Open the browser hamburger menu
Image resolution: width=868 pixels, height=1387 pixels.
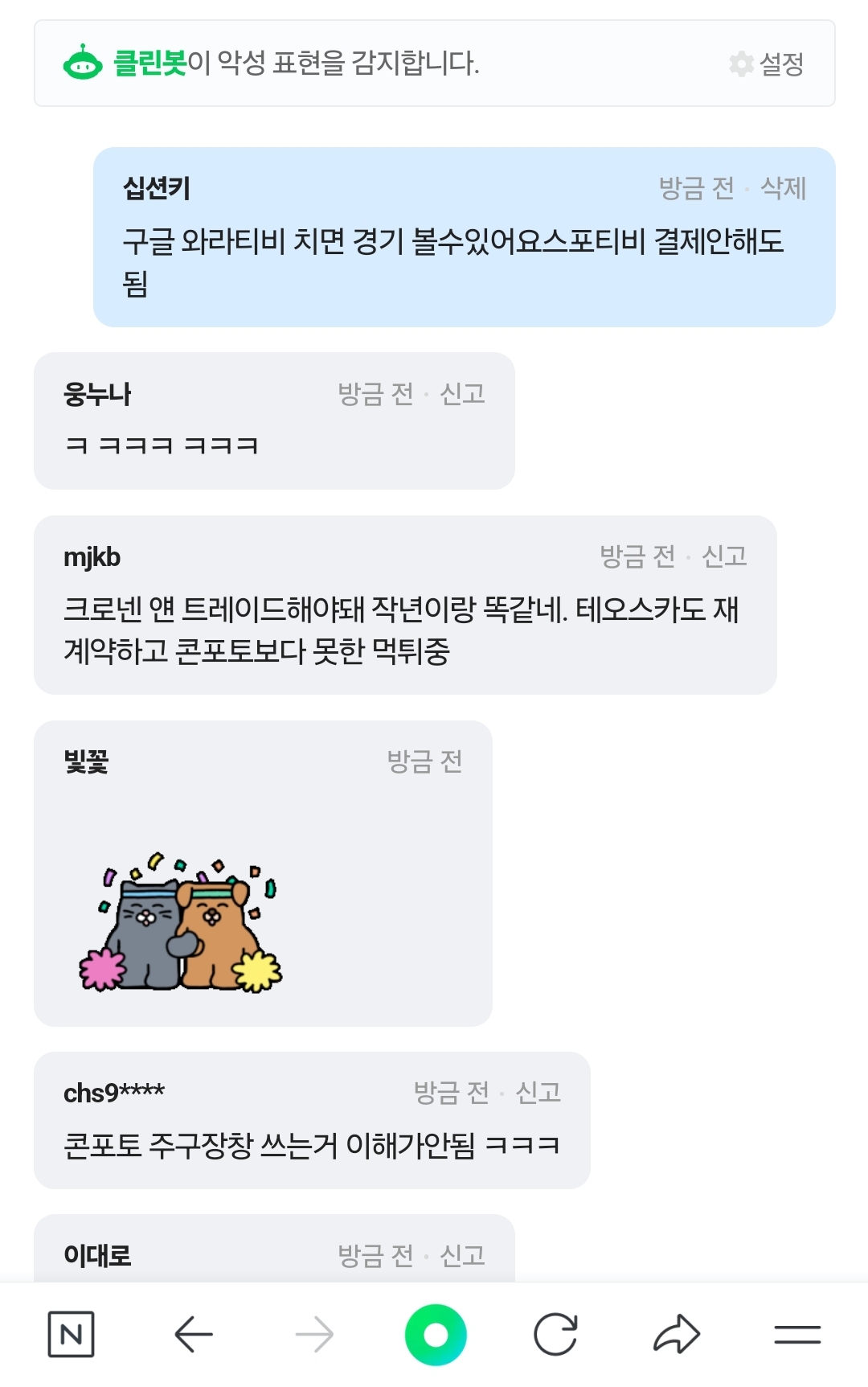click(x=796, y=1335)
